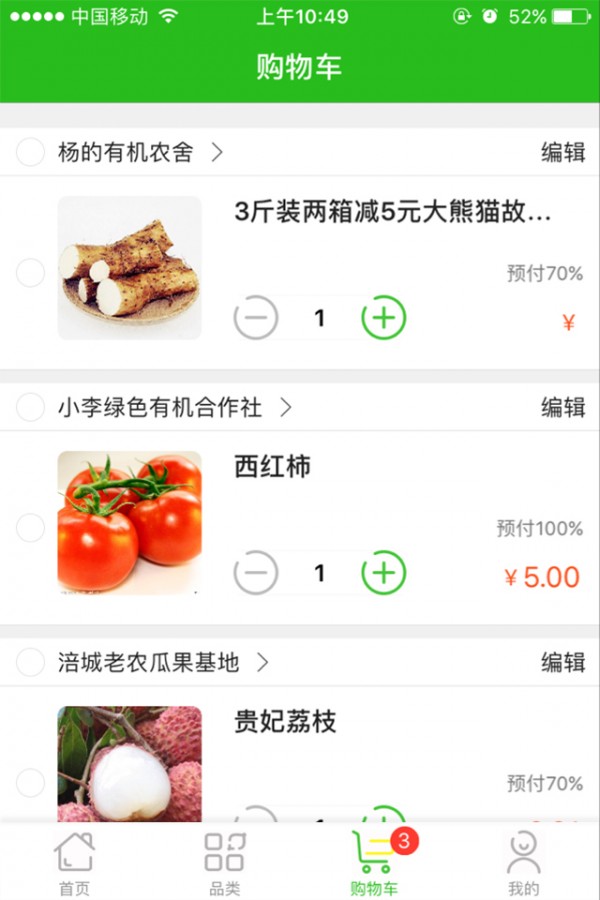The height and width of the screenshot is (900, 600).
Task: Check the 3斤装两箱减5元 product
Action: click(31, 273)
